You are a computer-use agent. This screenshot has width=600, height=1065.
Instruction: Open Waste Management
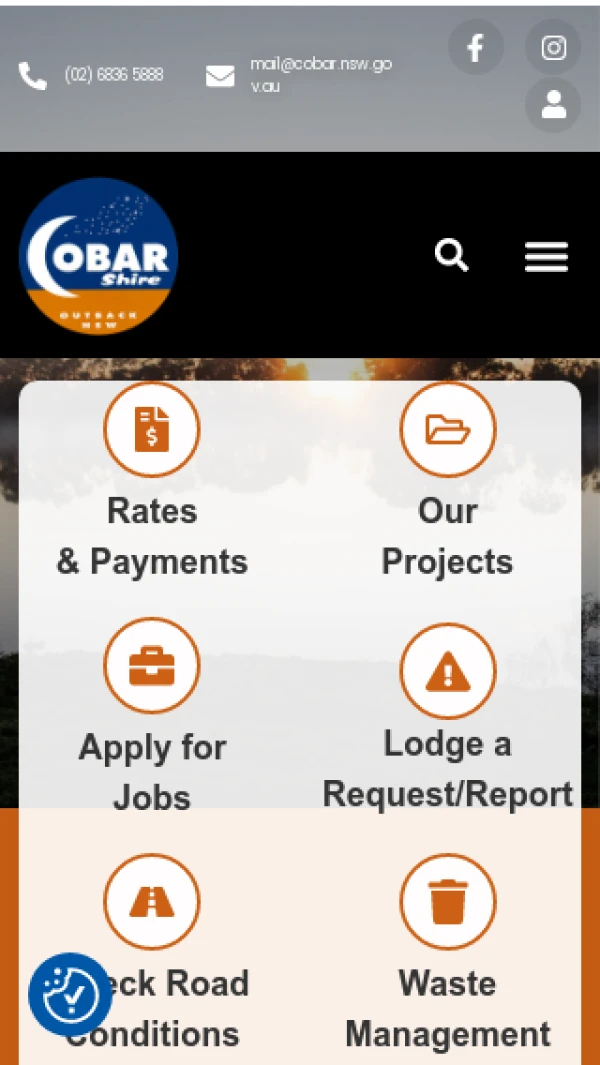coord(447,902)
